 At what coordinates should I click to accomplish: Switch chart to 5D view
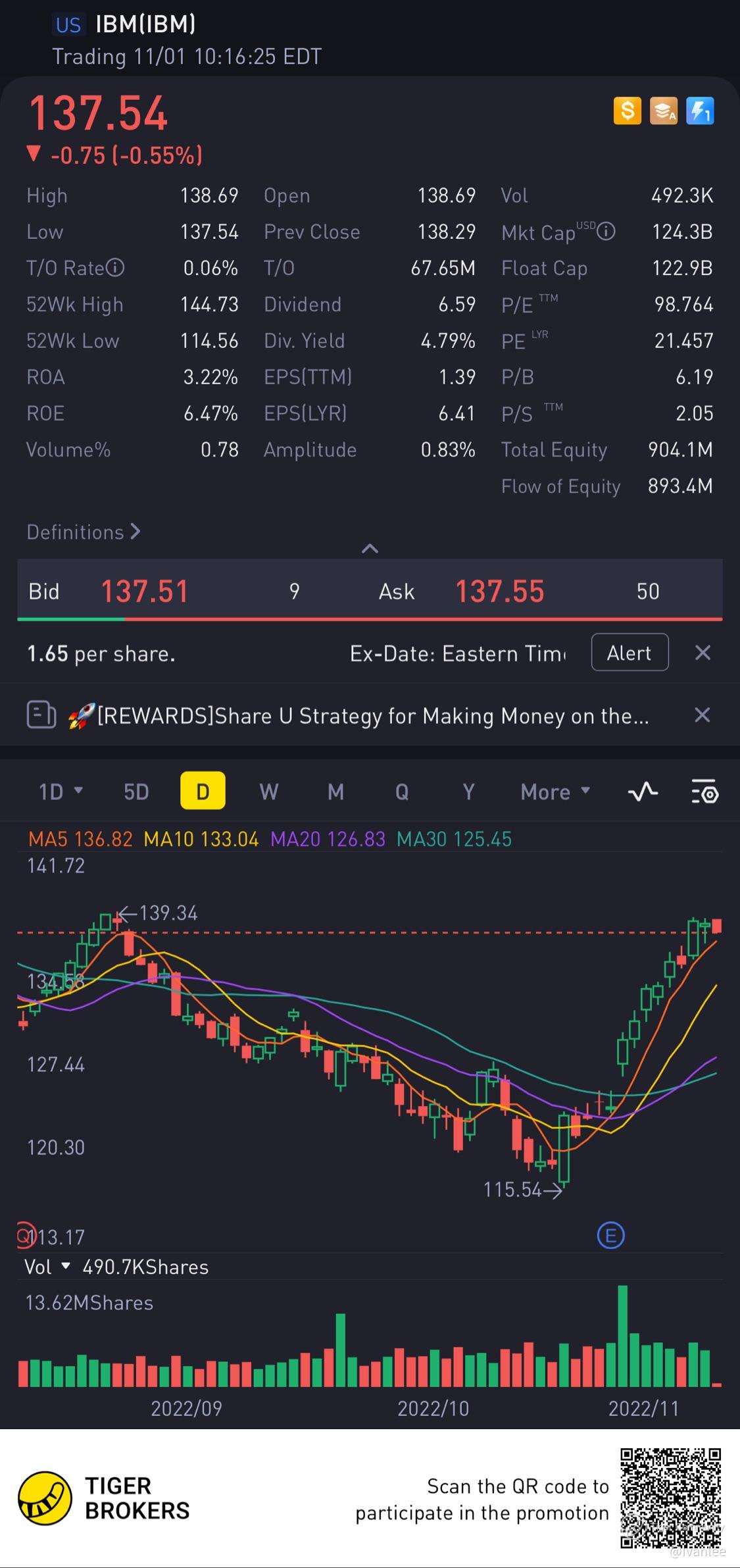(x=136, y=791)
